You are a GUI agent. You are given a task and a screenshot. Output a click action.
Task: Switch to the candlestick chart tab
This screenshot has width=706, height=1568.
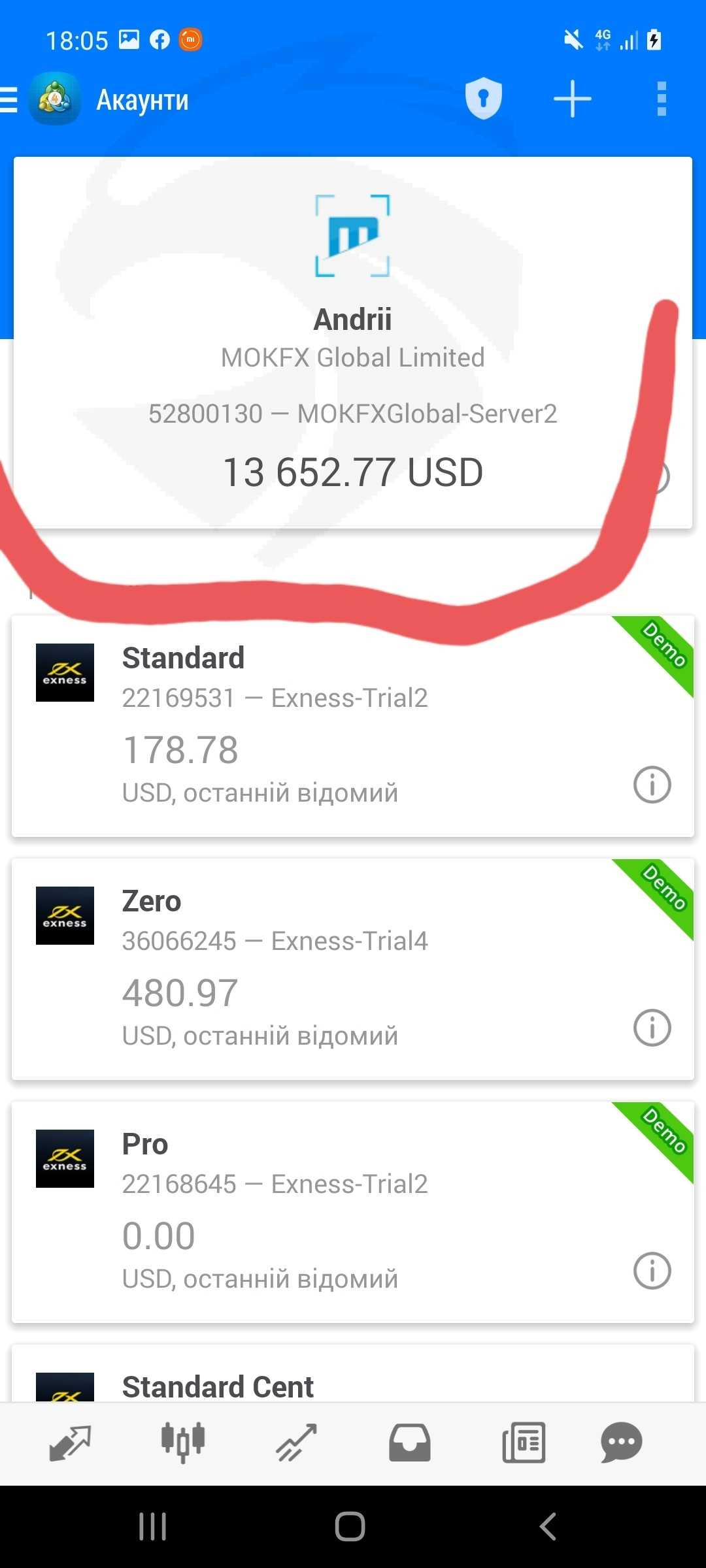tap(183, 1443)
